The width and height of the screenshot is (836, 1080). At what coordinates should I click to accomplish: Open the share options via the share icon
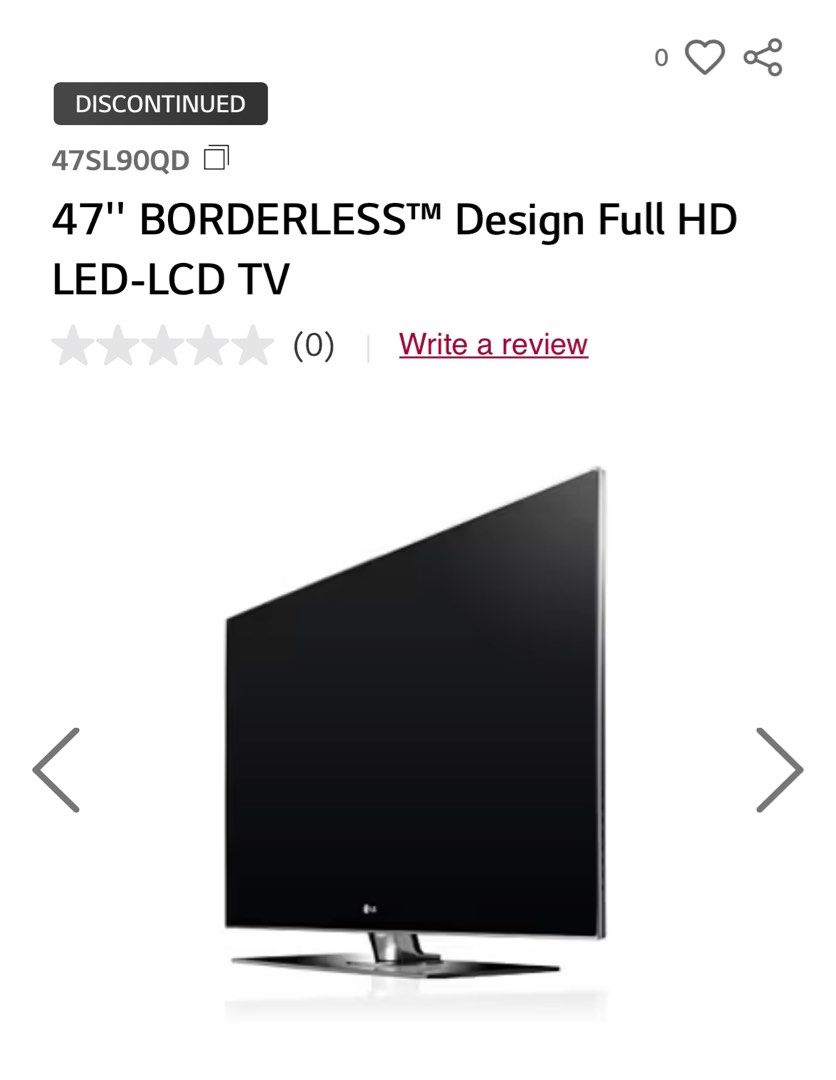pyautogui.click(x=762, y=57)
